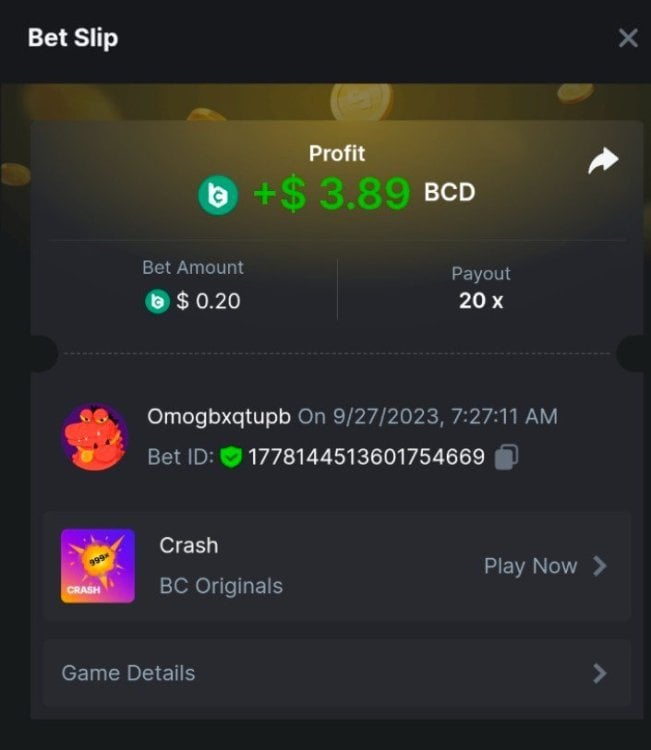Close the Bet Slip dialog
The width and height of the screenshot is (651, 750).
coord(628,38)
